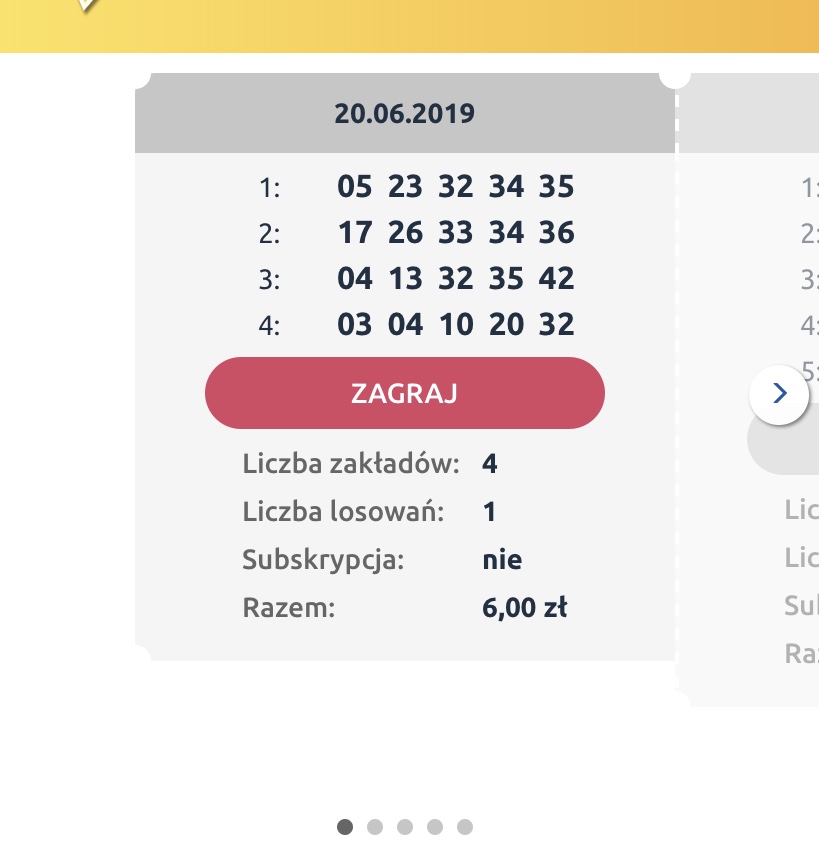Go to the next ticket with the arrow

(780, 394)
